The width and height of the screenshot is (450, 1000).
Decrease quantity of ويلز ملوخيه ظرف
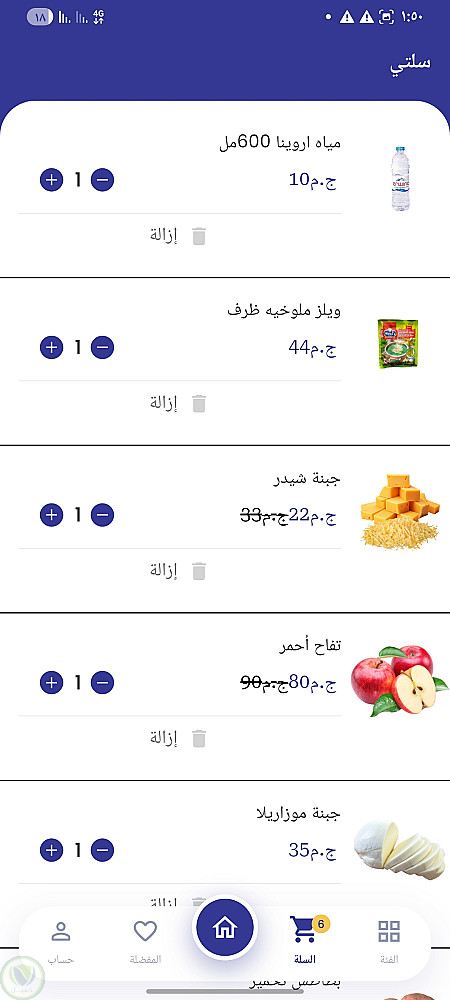(x=103, y=348)
